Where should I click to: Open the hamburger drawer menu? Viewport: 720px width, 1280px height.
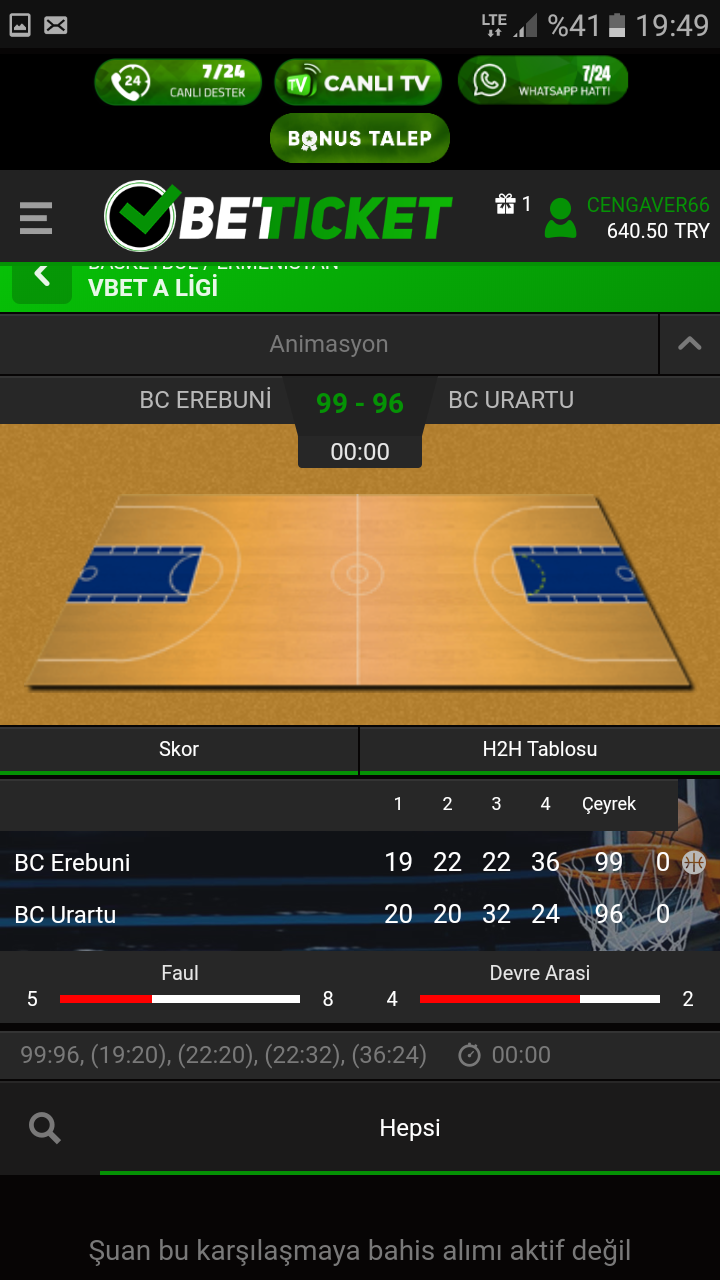pos(36,217)
